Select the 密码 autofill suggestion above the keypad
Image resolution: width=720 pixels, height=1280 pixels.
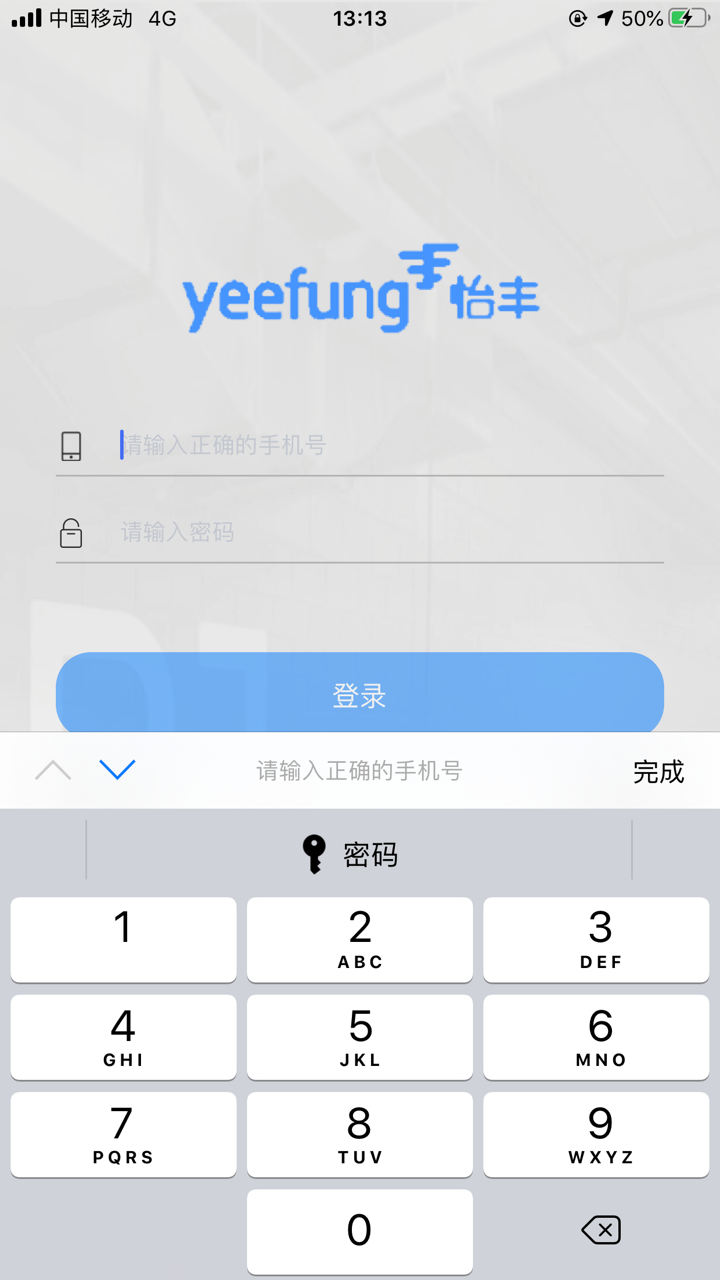click(x=360, y=854)
